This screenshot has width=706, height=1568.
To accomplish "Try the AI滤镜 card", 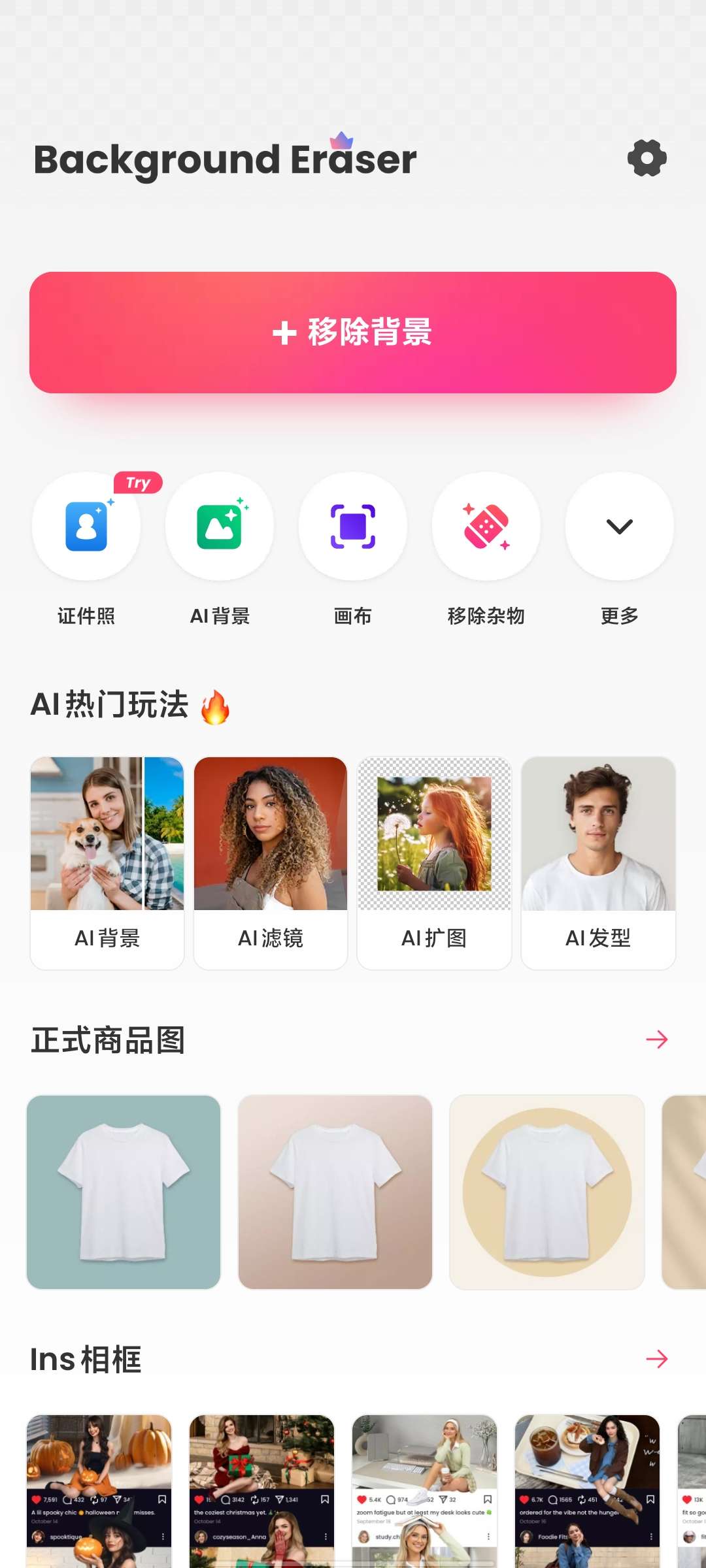I will pyautogui.click(x=271, y=862).
